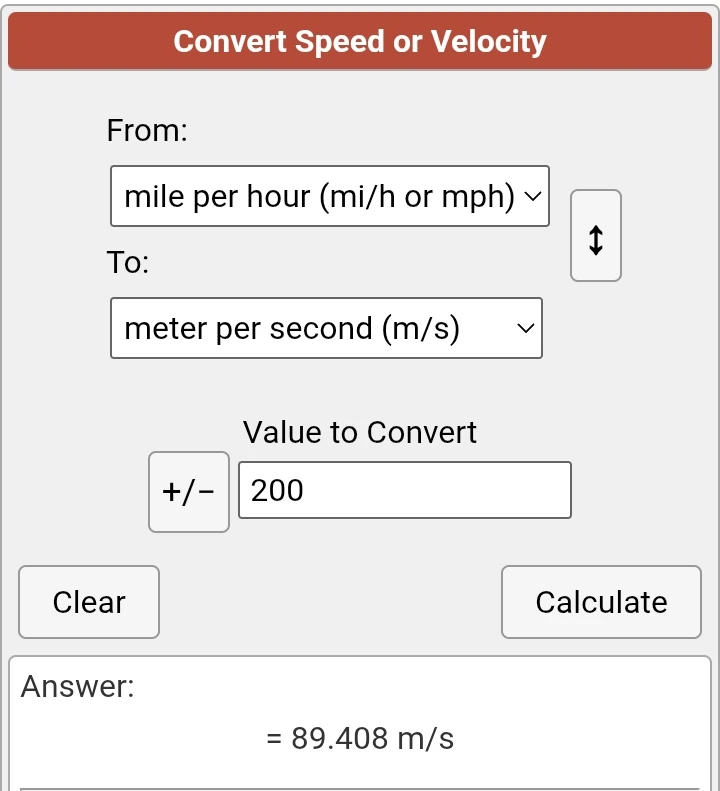Tap Calculate to convert the speed
Viewport: 720px width, 791px height.
(601, 602)
